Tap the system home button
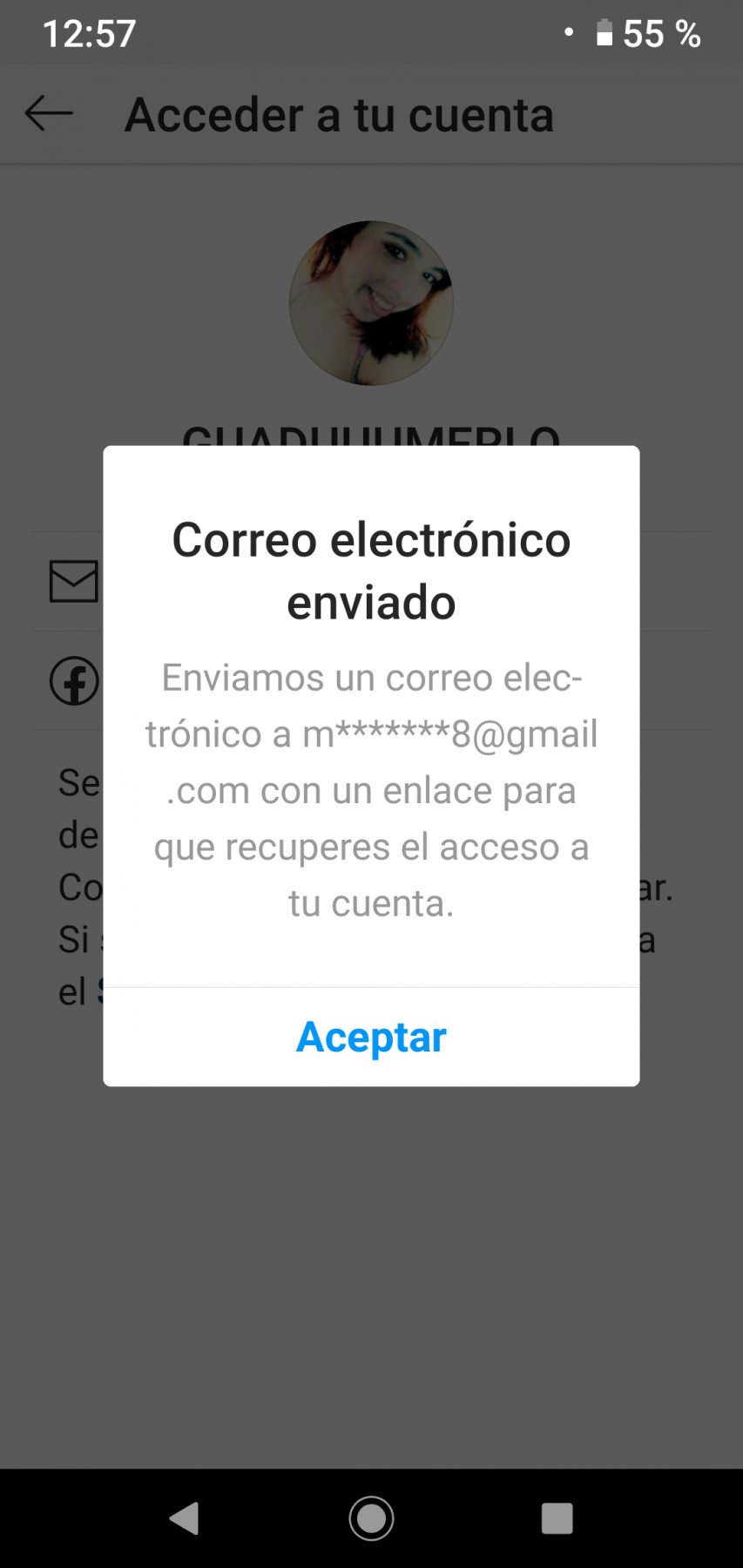 (371, 1518)
